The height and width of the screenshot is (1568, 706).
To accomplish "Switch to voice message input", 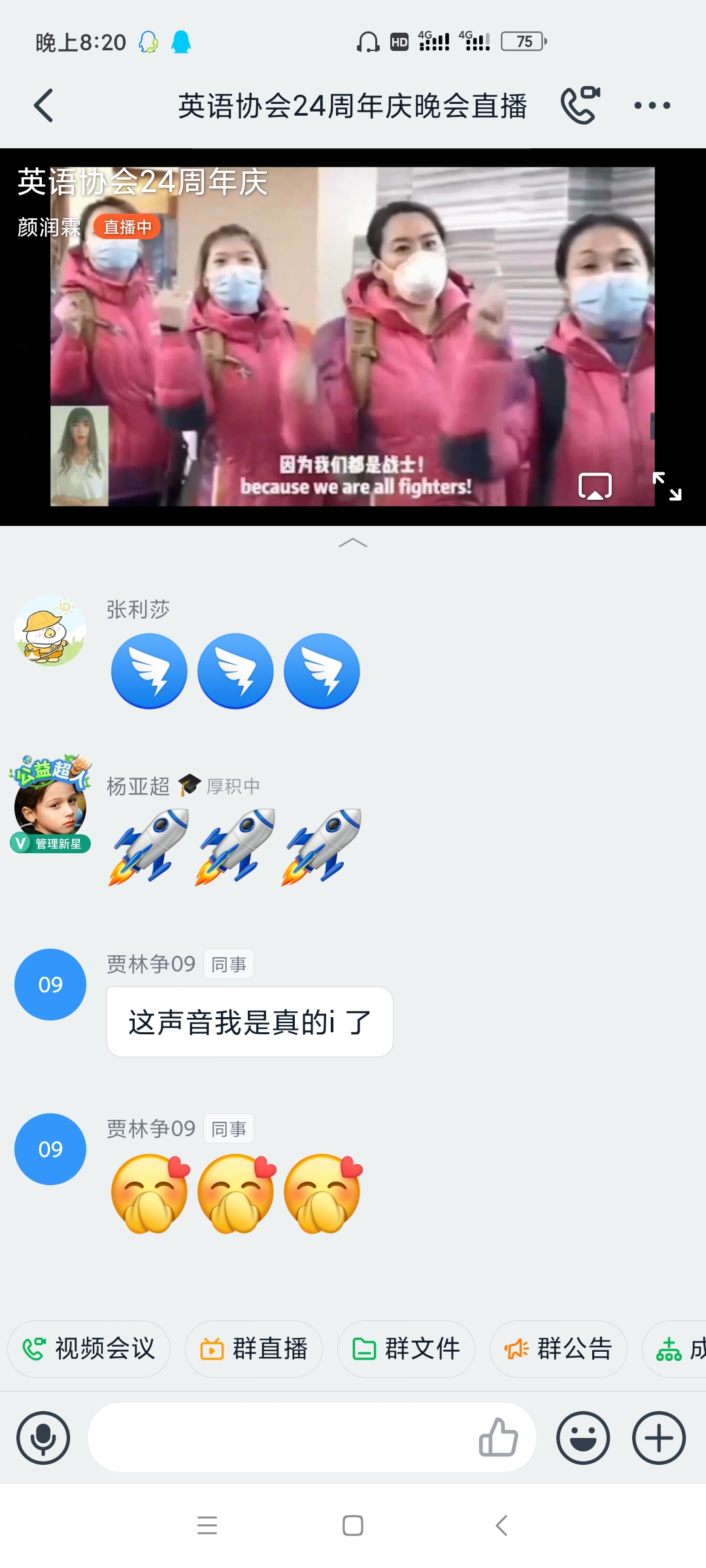I will click(x=43, y=1438).
